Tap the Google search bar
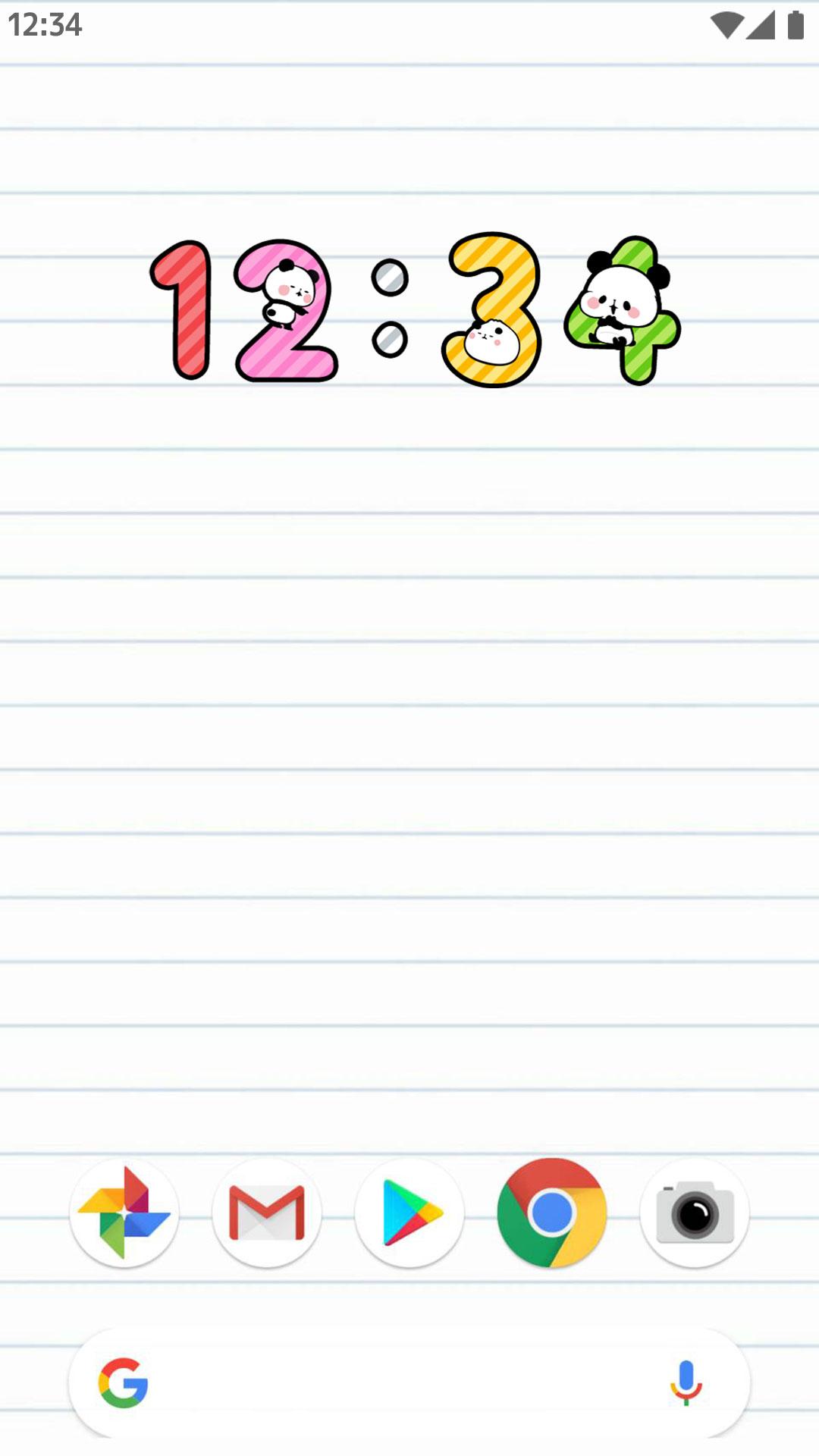This screenshot has width=819, height=1456. point(394,1383)
